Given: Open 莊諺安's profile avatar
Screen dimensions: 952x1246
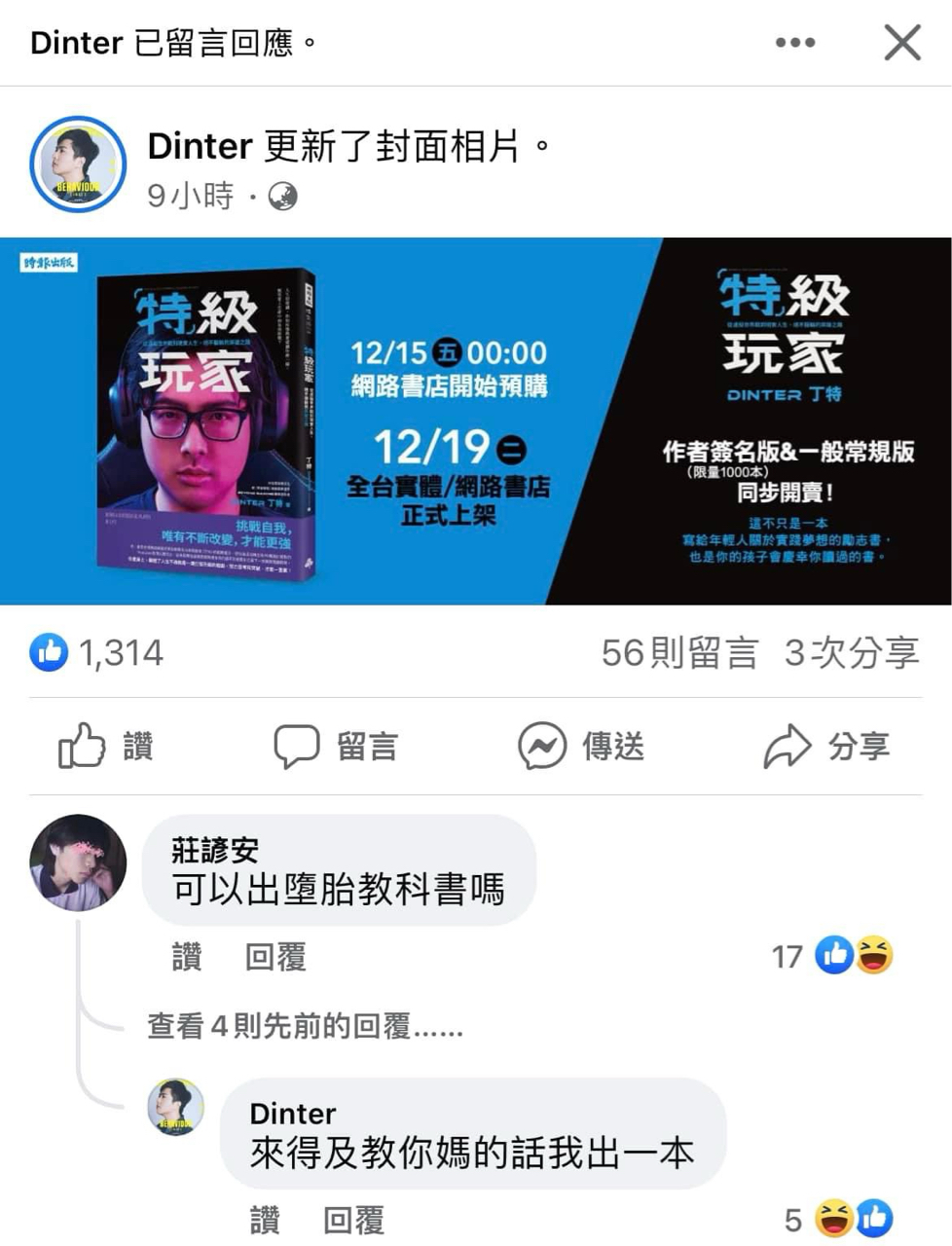Looking at the screenshot, I should coord(78,862).
